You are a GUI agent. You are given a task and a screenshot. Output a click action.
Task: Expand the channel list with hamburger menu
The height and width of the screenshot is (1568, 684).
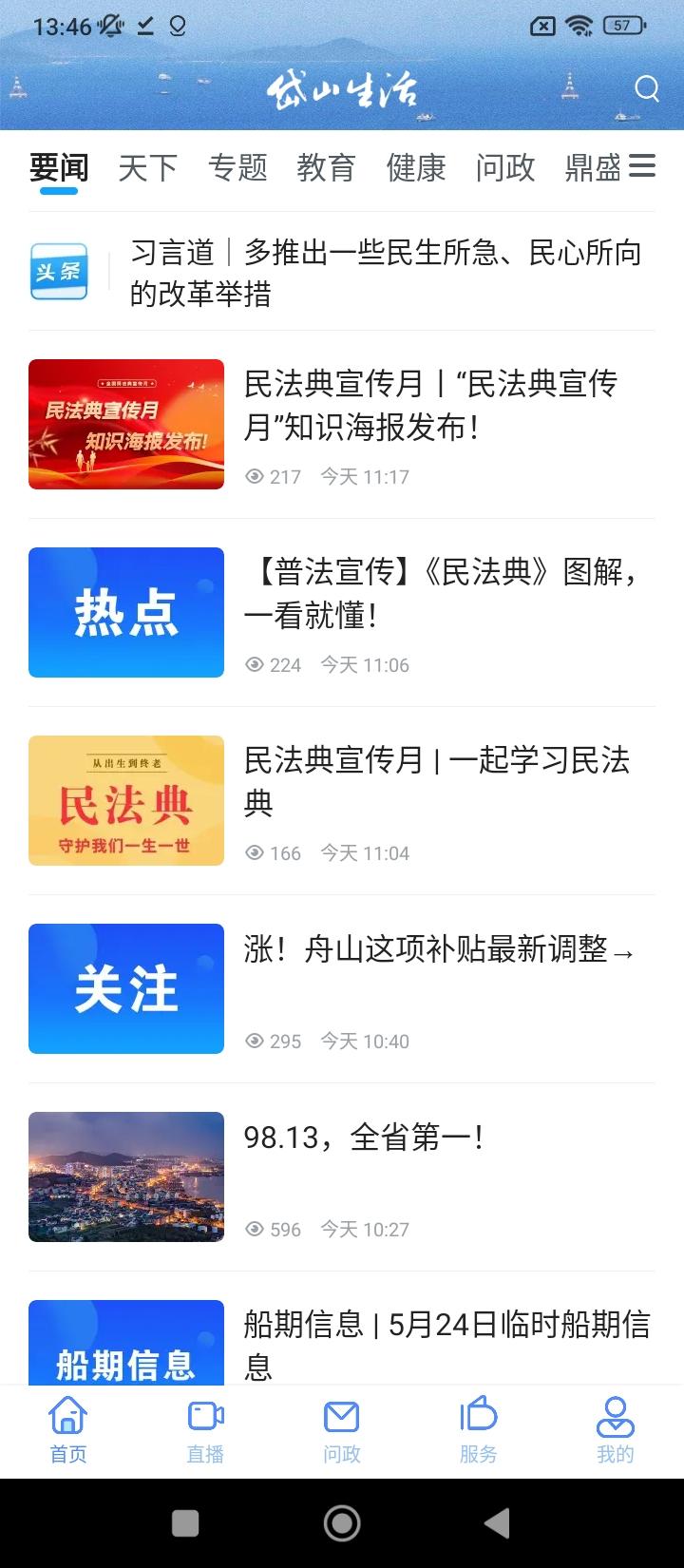(x=643, y=166)
